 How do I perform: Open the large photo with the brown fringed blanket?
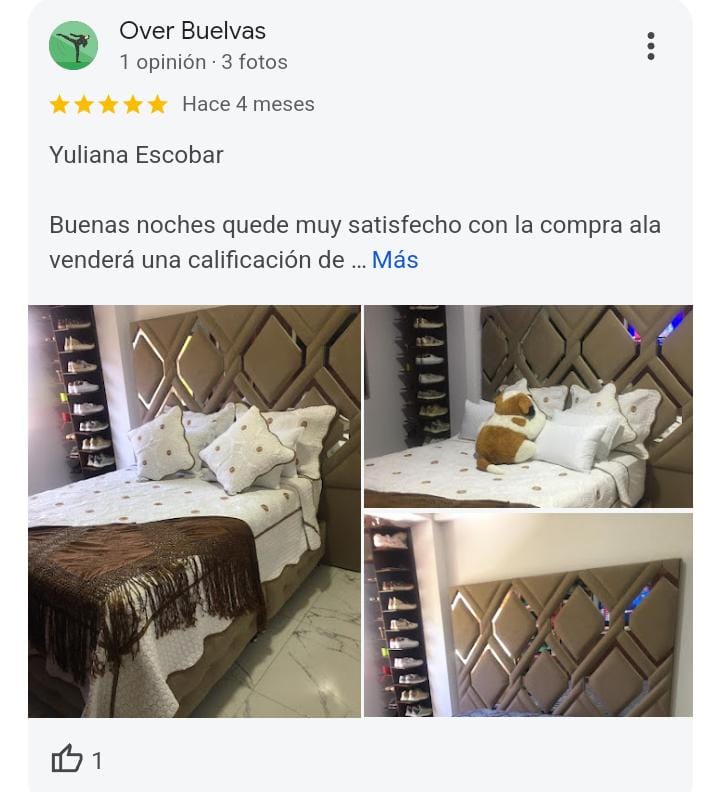click(194, 511)
